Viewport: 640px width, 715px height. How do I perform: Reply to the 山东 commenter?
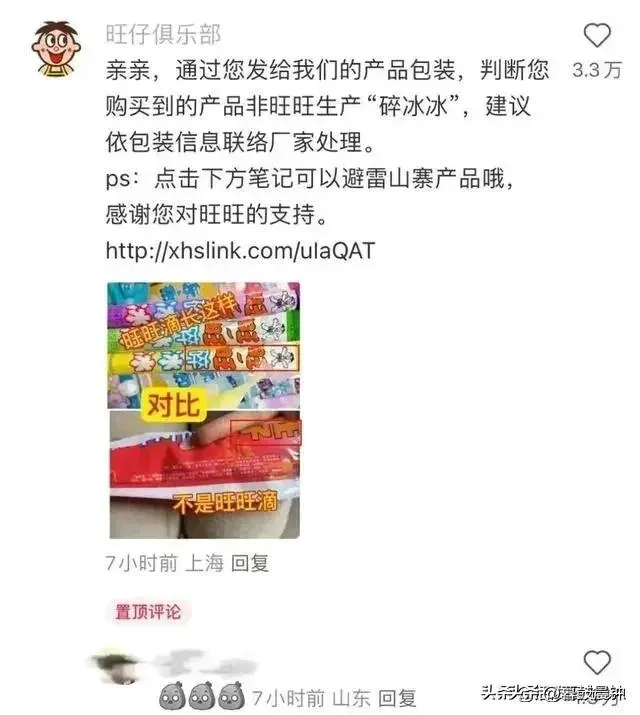[x=397, y=697]
